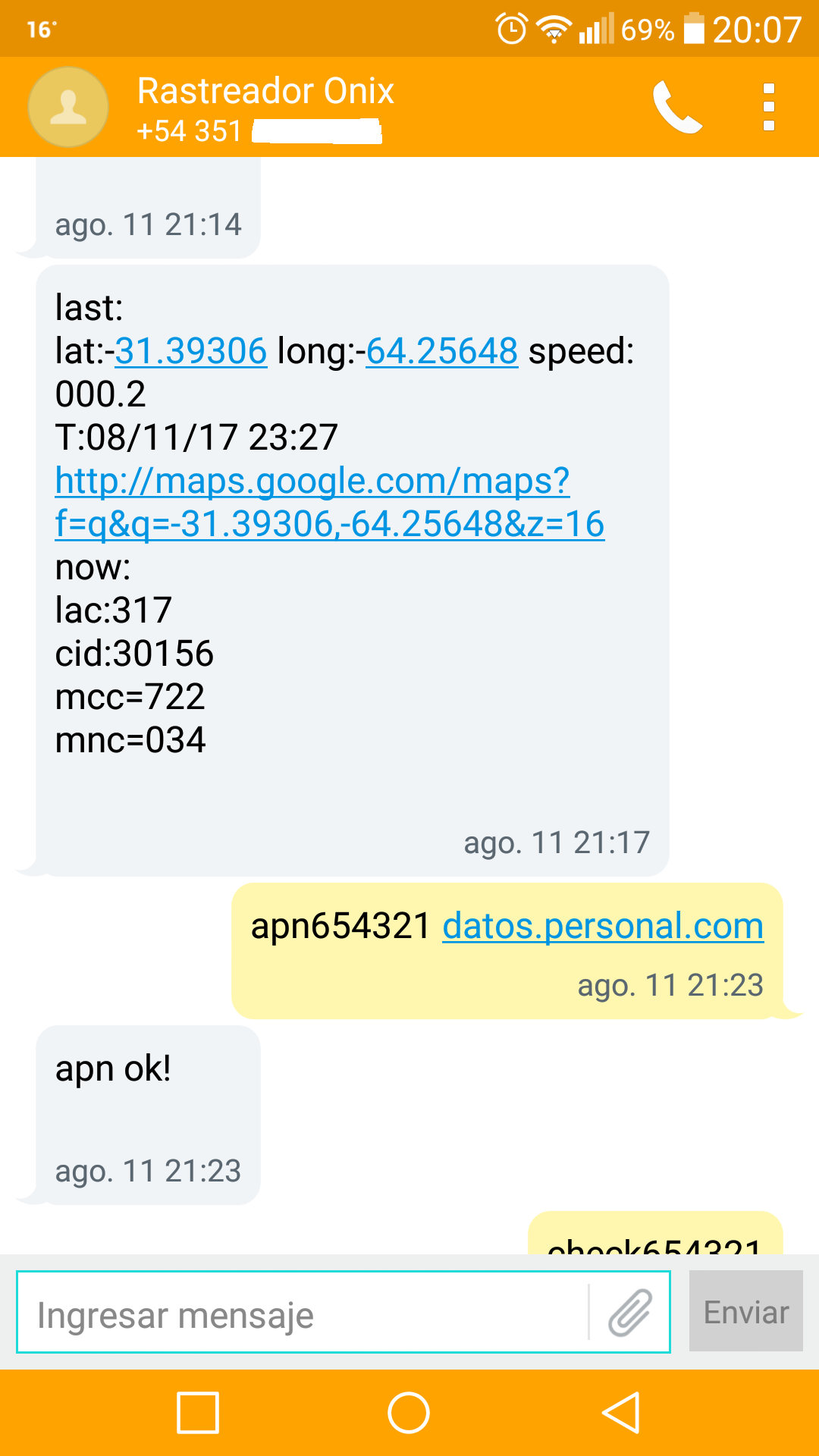Open the datos.personal.com link
This screenshot has height=1456, width=819.
(x=603, y=926)
